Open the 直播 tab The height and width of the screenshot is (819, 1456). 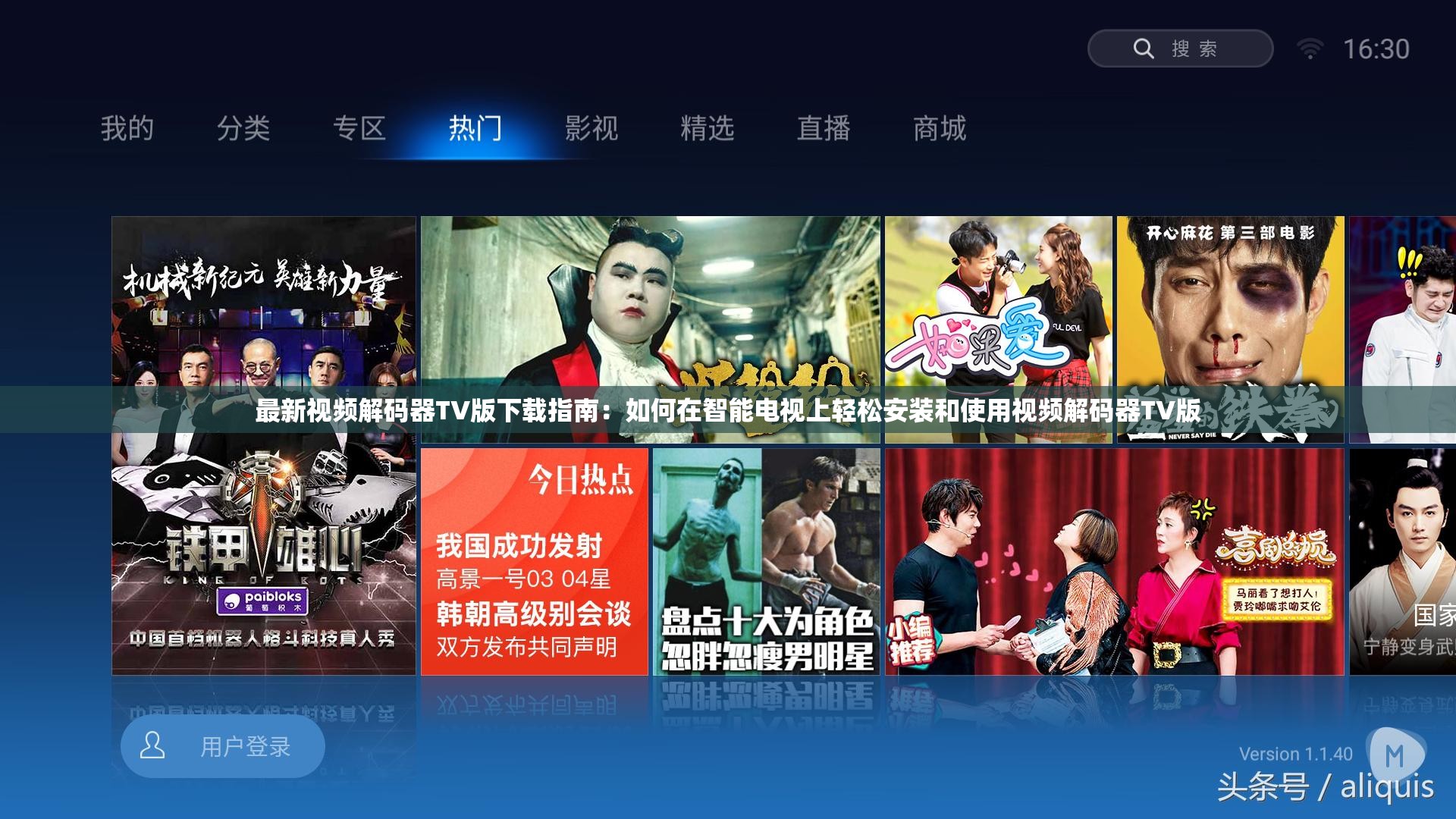pos(823,128)
